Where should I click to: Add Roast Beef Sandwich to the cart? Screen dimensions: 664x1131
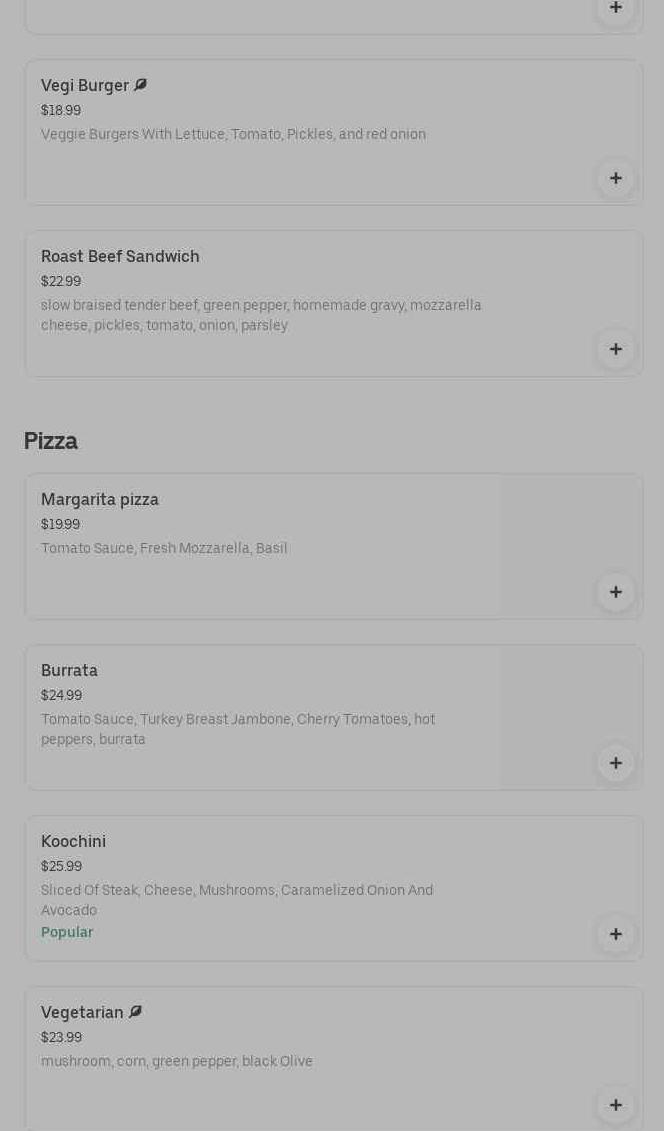tap(616, 349)
